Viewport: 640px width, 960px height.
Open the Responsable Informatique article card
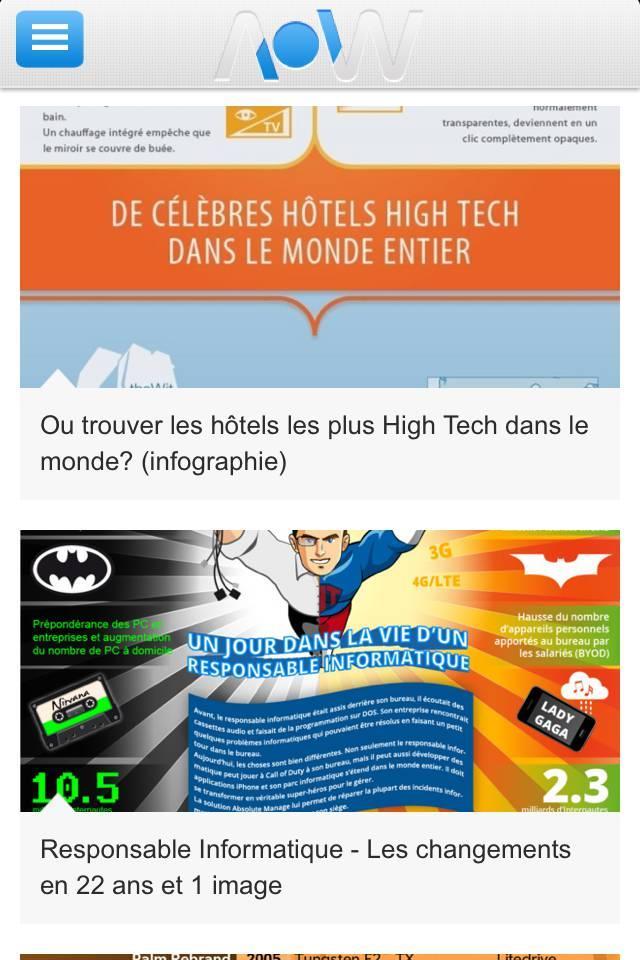pos(305,866)
